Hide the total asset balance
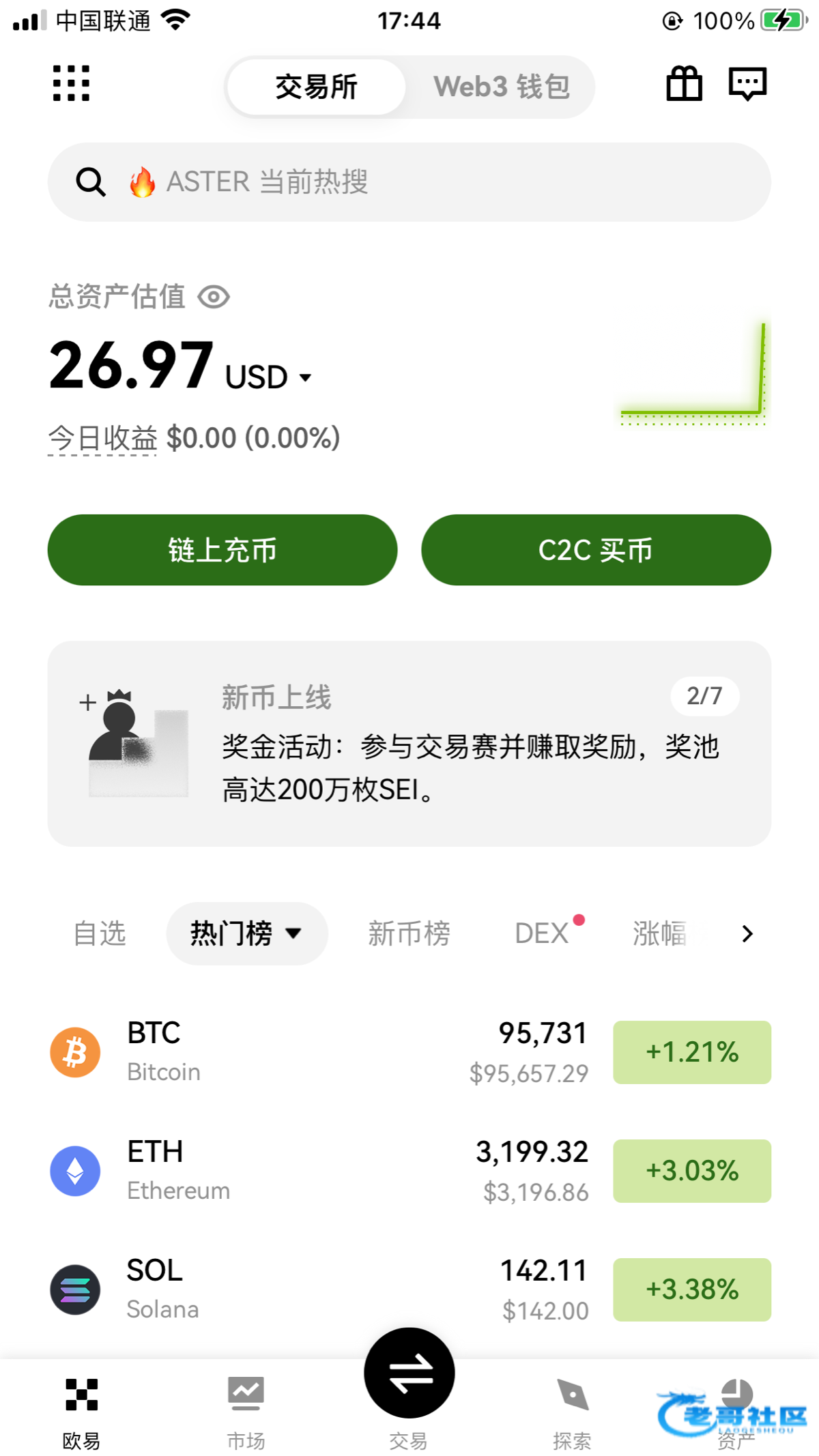This screenshot has width=819, height=1456. click(214, 297)
